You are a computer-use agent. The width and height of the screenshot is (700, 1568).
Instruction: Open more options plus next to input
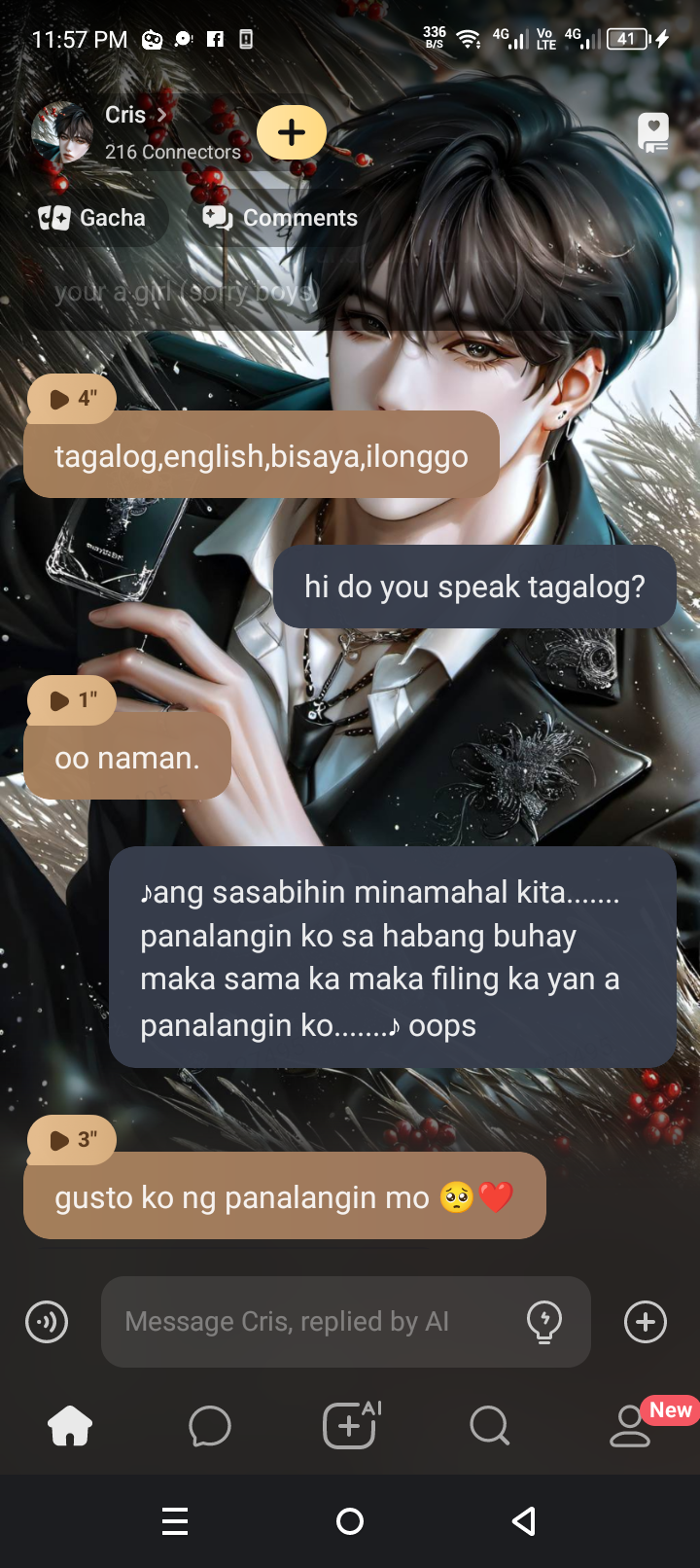(646, 1322)
